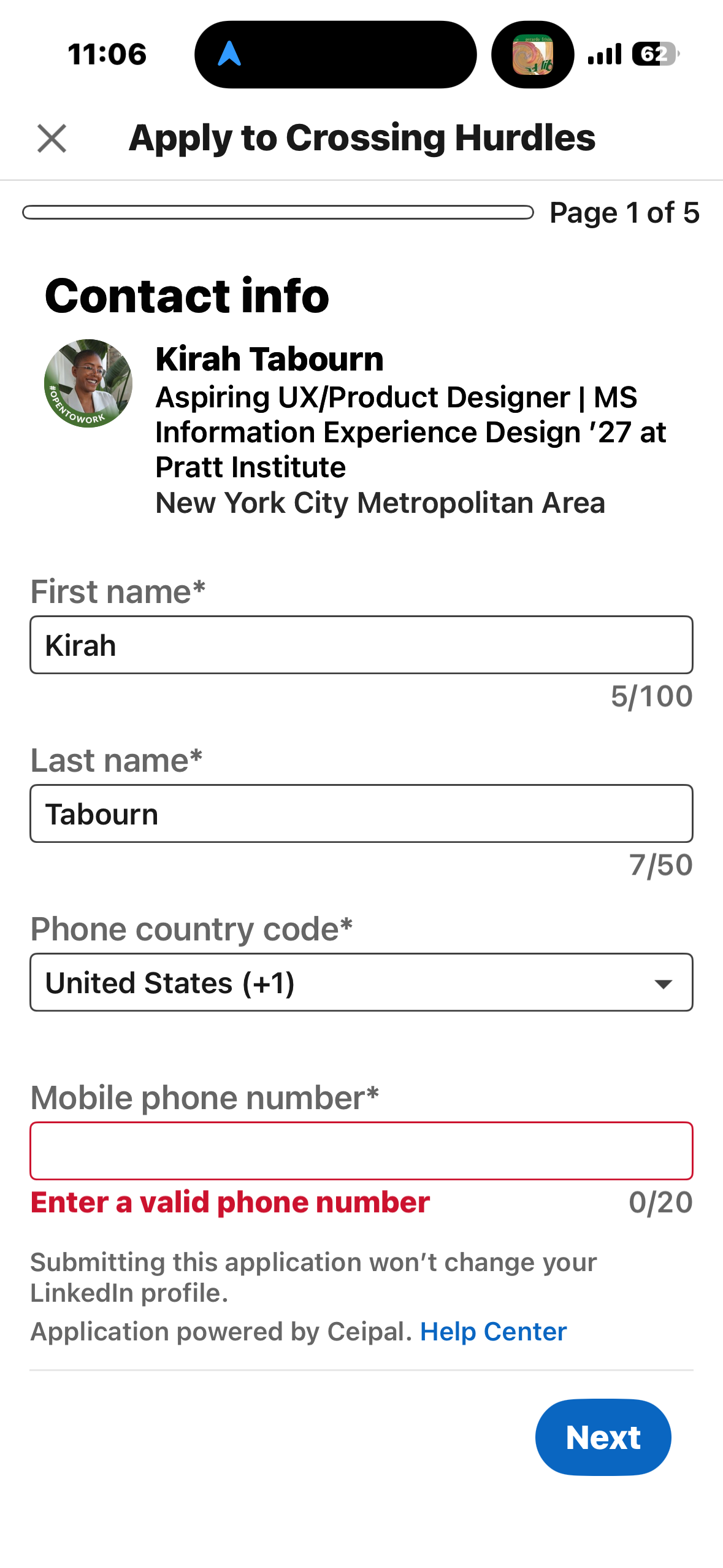This screenshot has width=723, height=1568.
Task: Edit the Last name field
Action: pos(361,814)
